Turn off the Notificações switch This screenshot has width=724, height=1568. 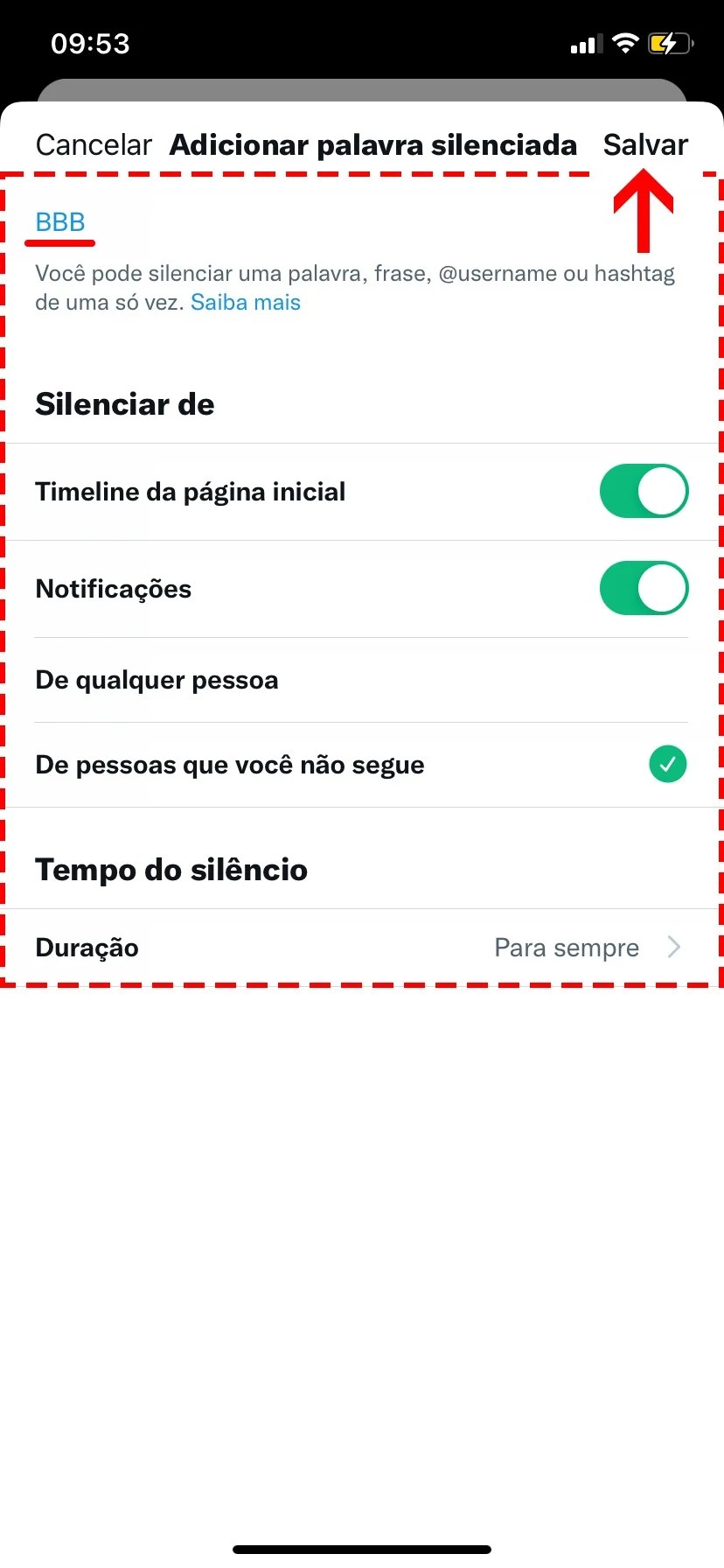pyautogui.click(x=644, y=589)
